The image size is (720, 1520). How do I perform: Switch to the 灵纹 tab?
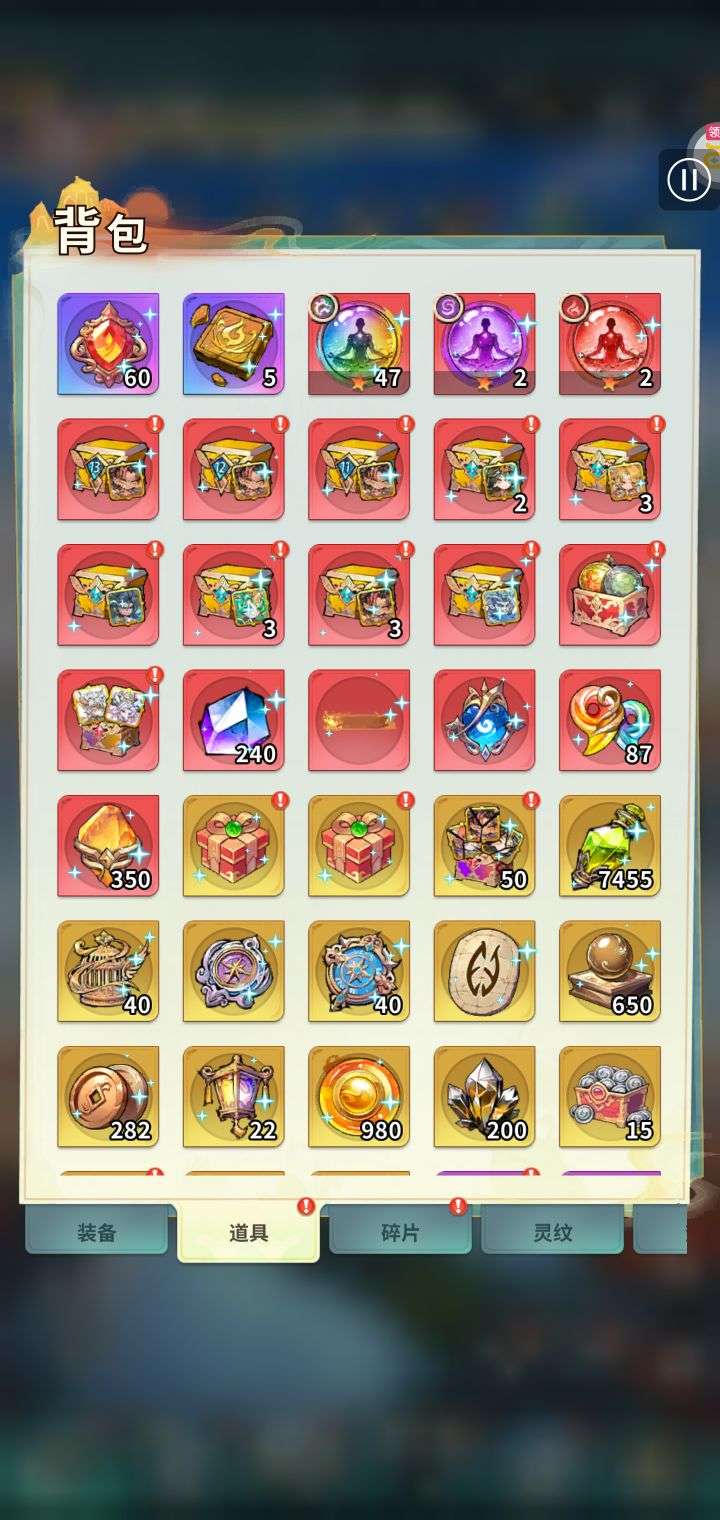pos(552,1232)
